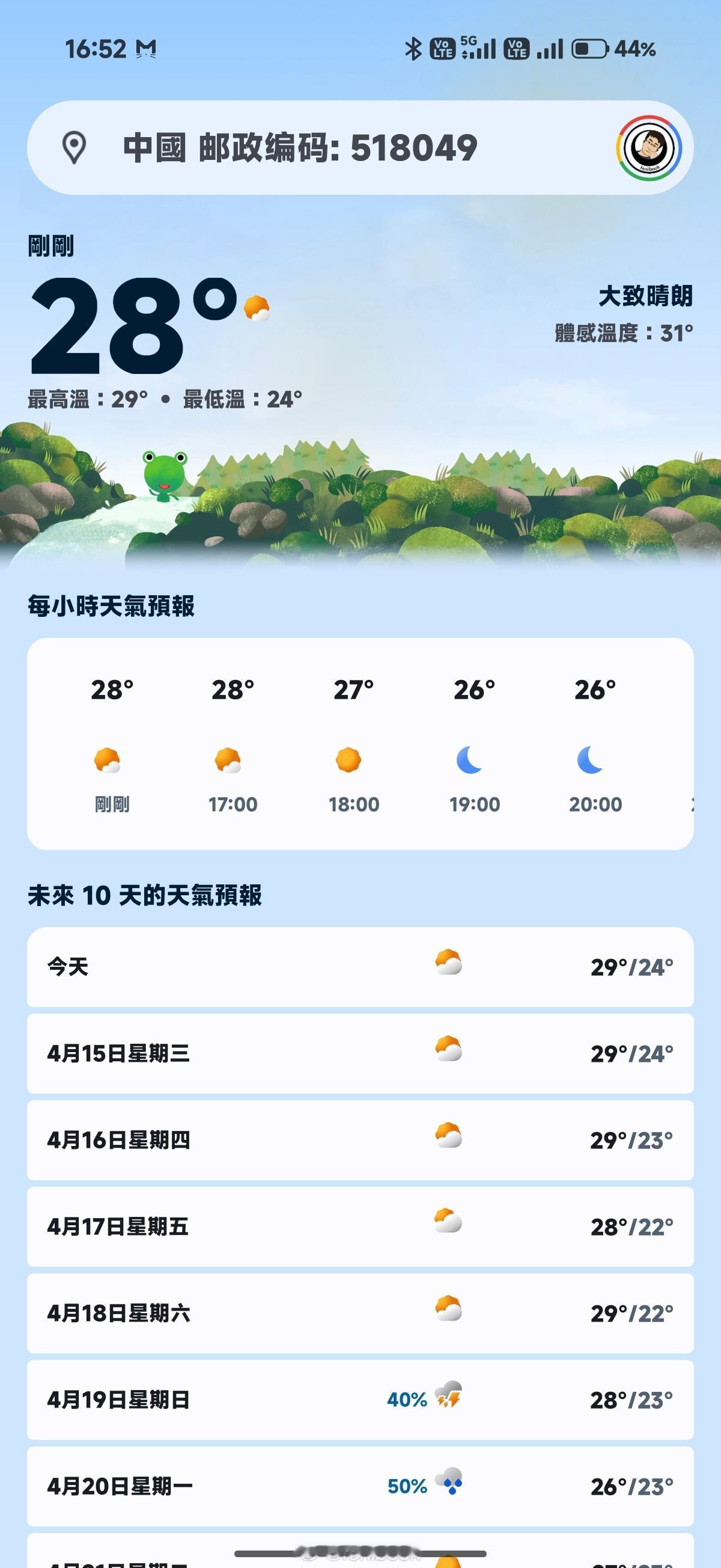
Task: Tap the partly cloudy icon beside 28°
Action: (255, 309)
